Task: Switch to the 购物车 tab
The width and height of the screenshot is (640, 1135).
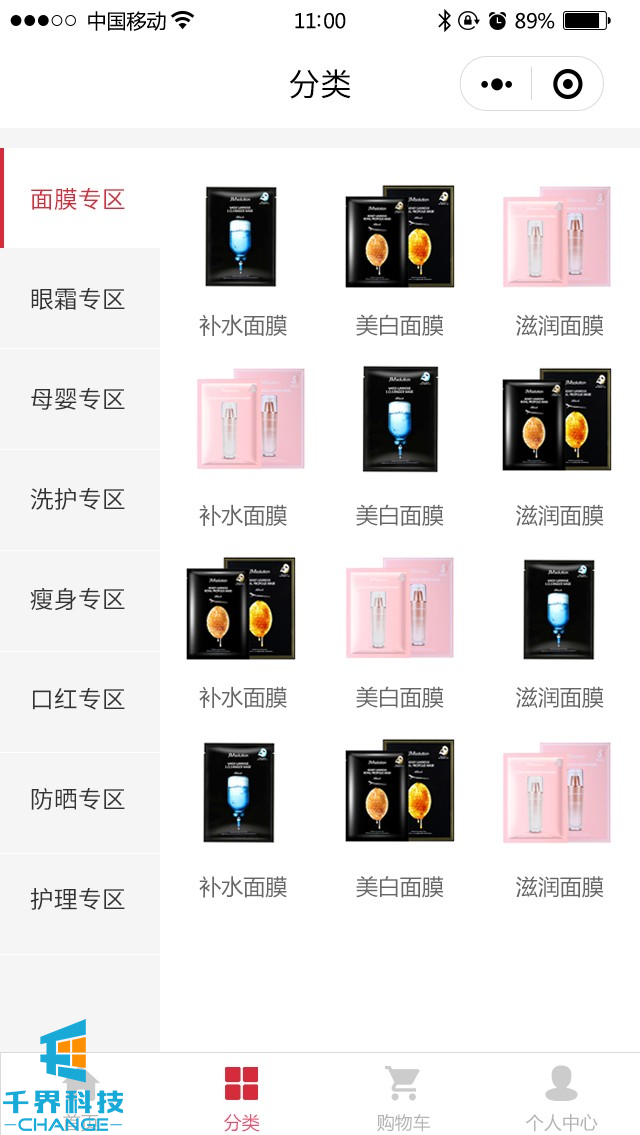Action: [402, 1096]
